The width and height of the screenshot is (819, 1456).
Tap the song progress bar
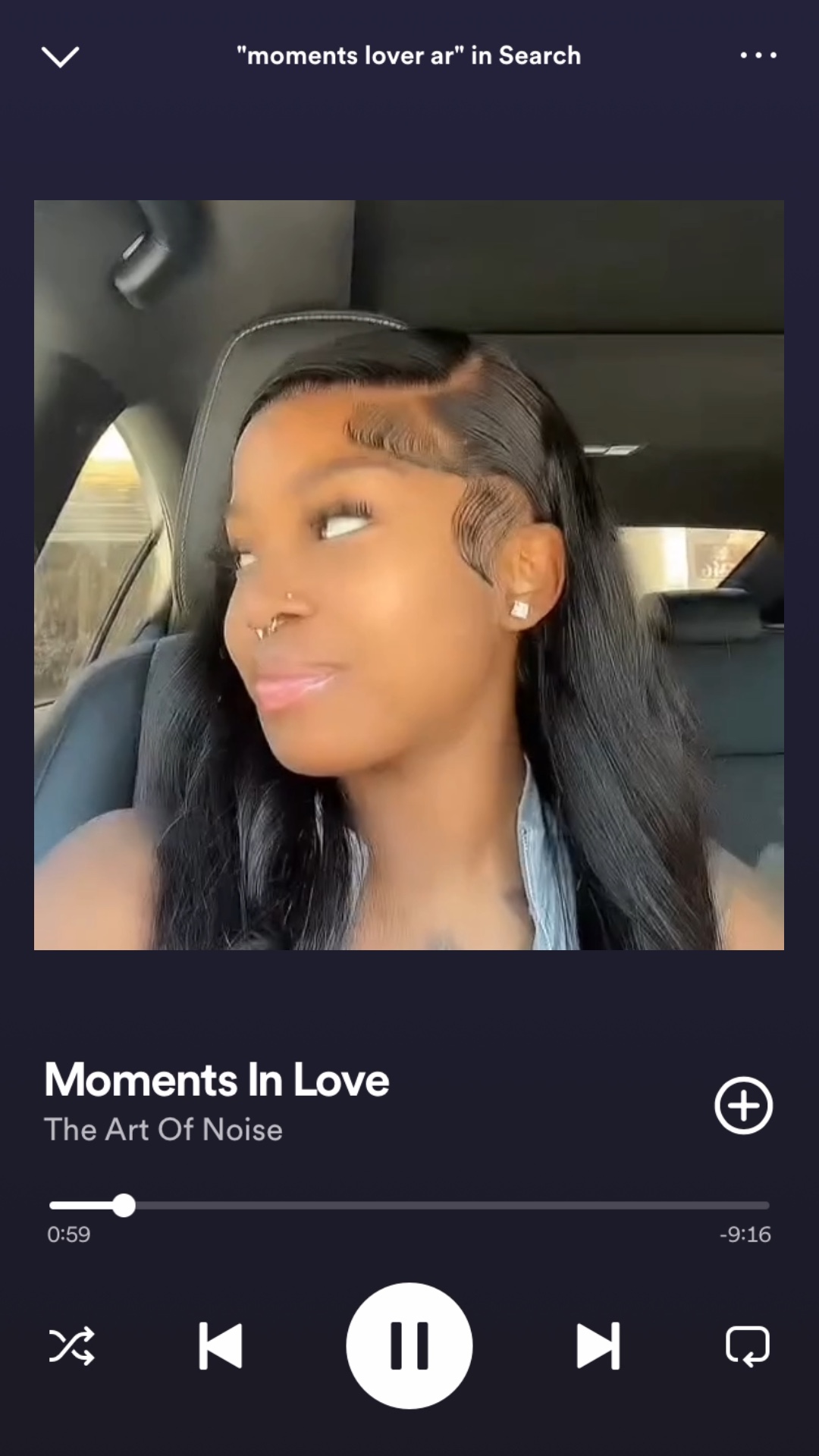coord(409,1205)
